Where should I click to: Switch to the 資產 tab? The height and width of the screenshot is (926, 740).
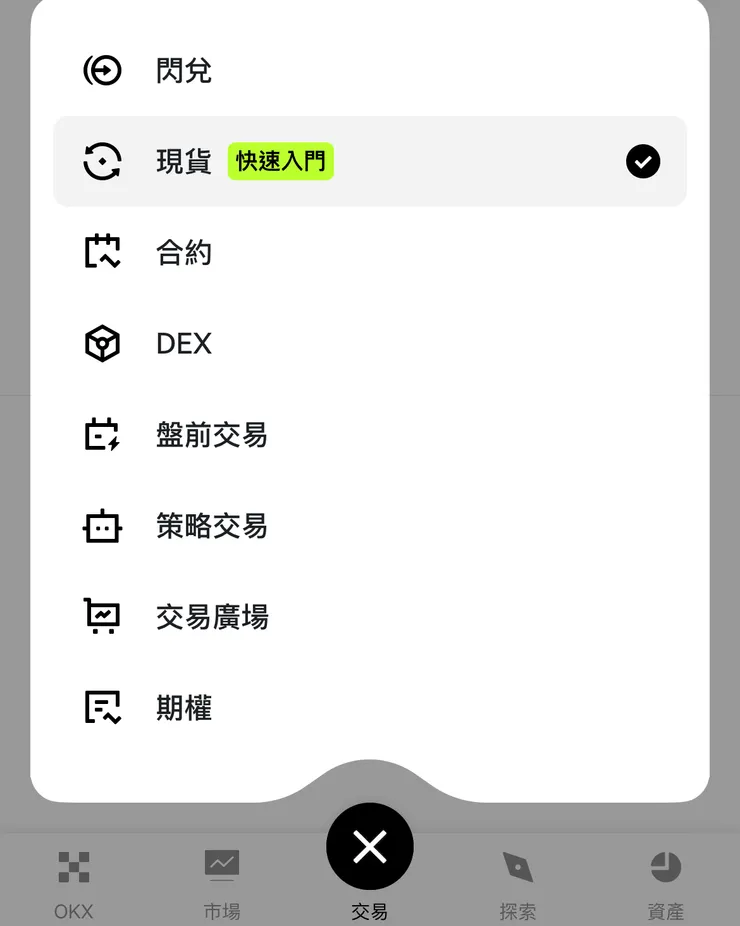click(666, 885)
